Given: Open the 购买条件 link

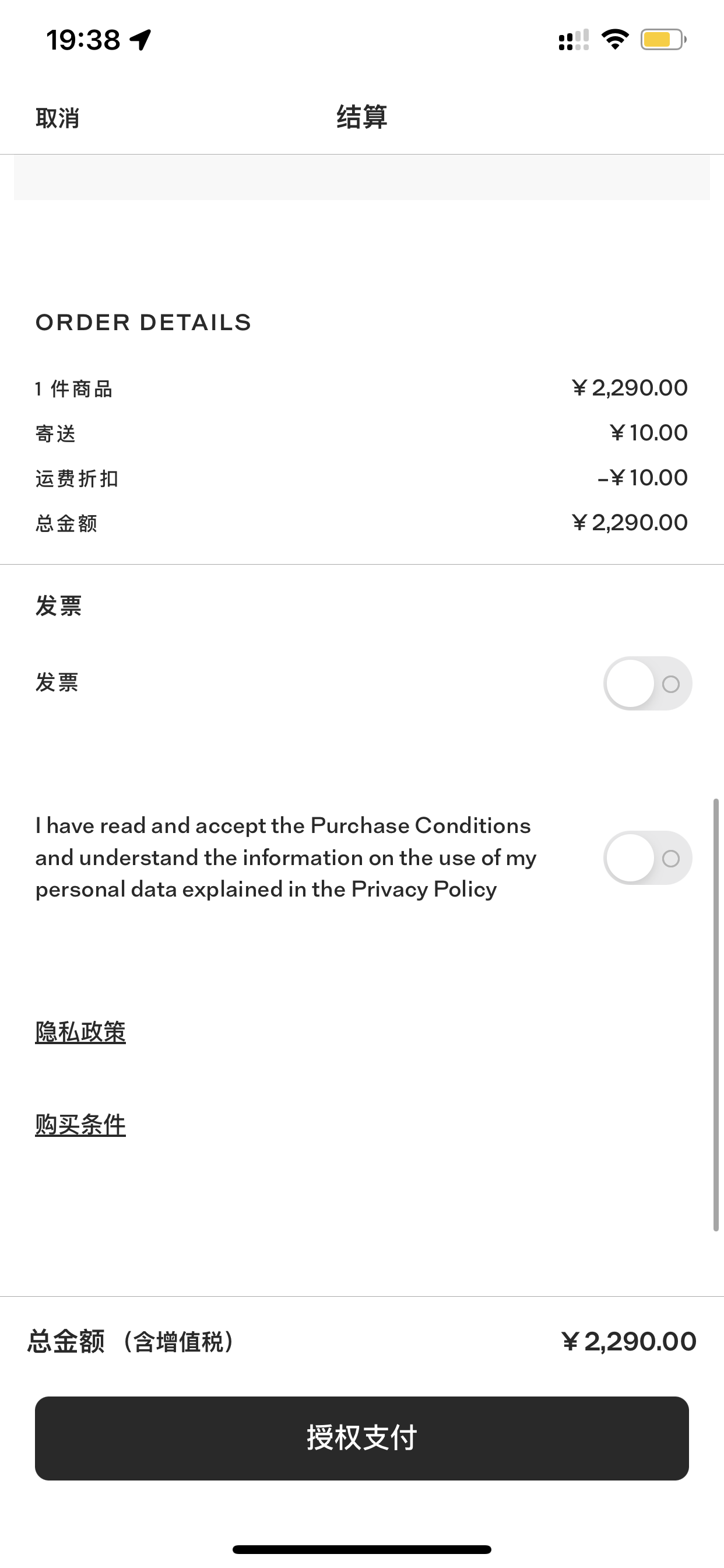Looking at the screenshot, I should click(80, 1124).
